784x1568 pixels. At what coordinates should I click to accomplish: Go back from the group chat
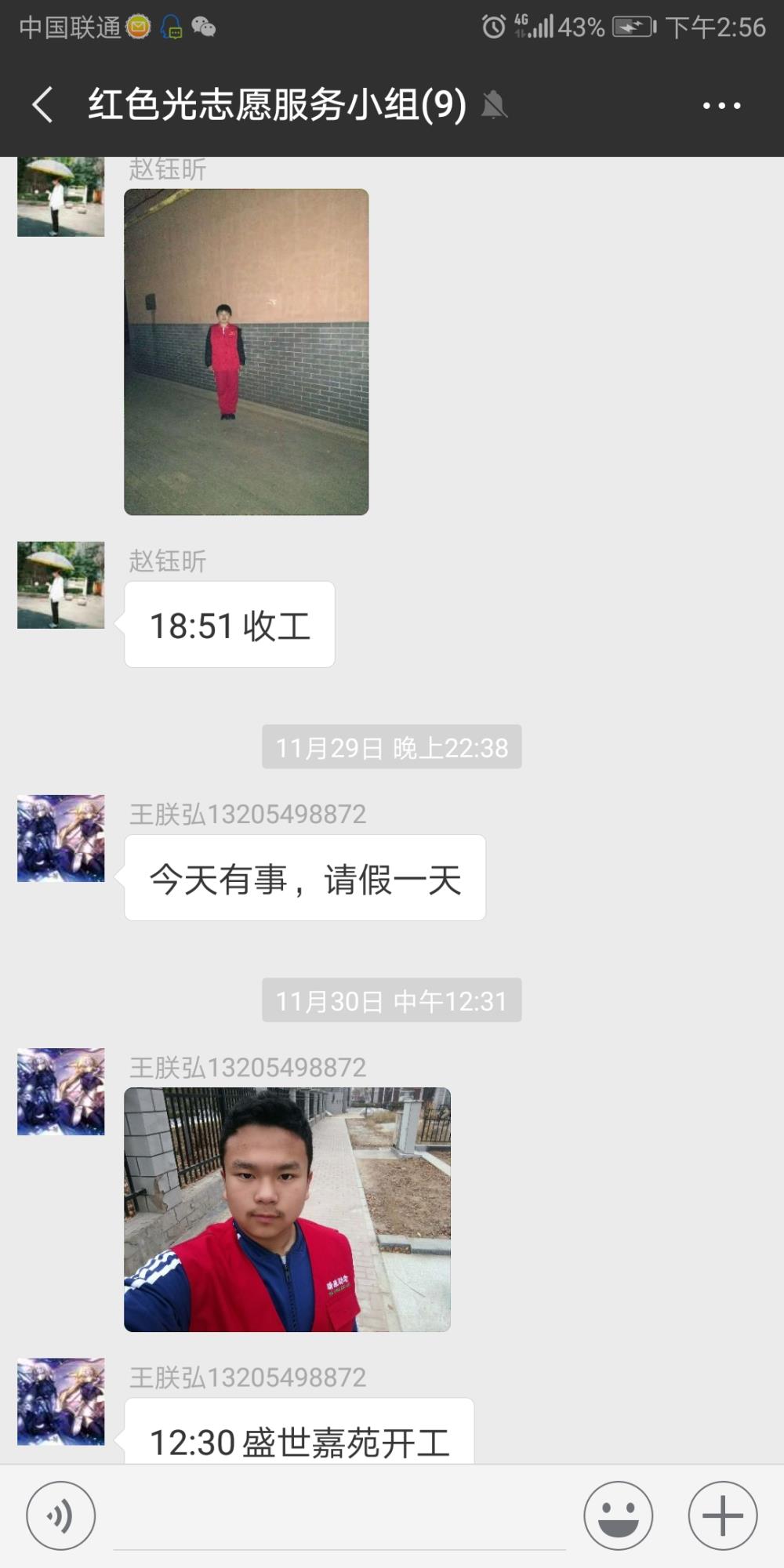pos(43,104)
